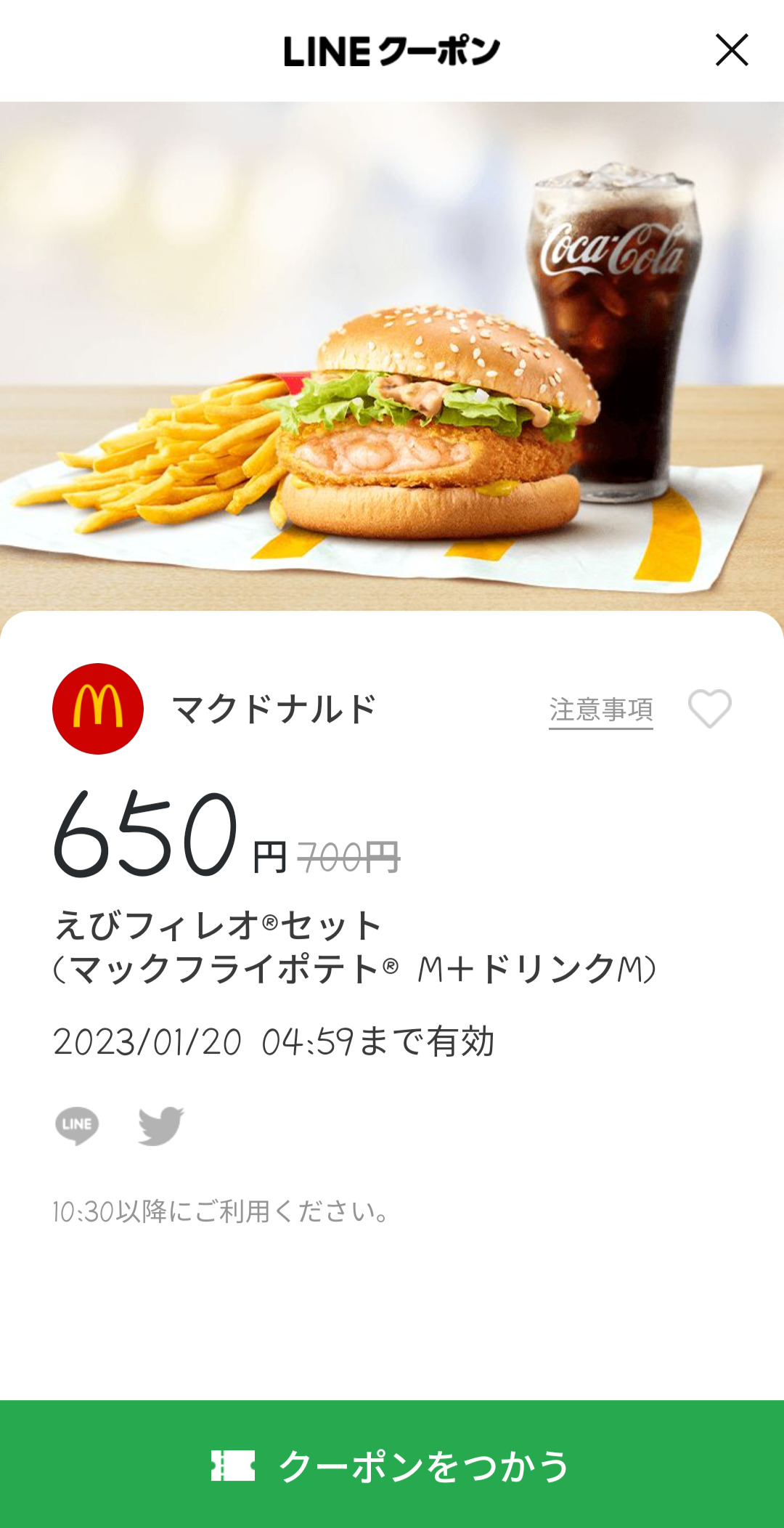Open the 注意事項 notes link
784x1528 pixels.
click(x=600, y=710)
